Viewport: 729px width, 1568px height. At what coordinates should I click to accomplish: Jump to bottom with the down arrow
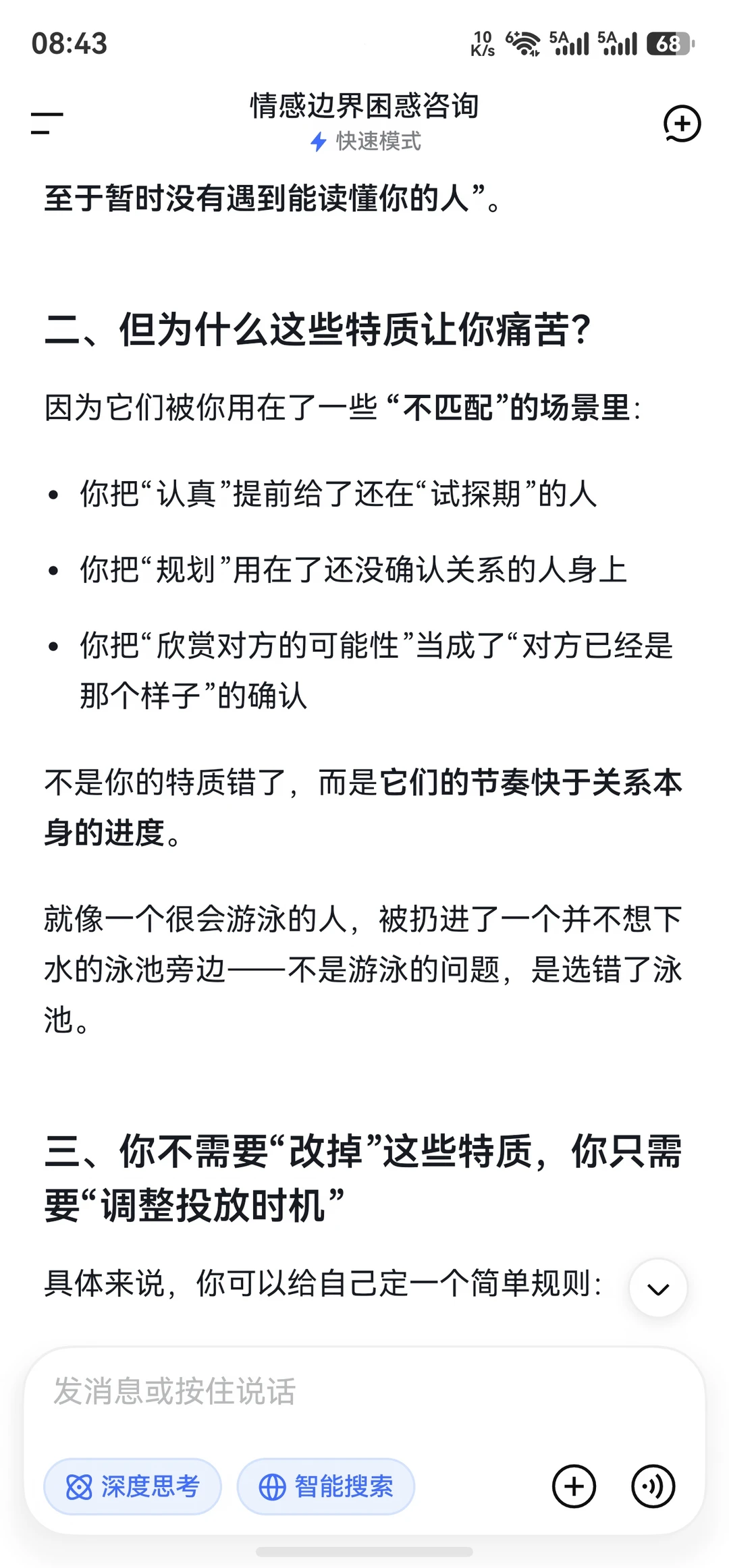click(658, 1288)
